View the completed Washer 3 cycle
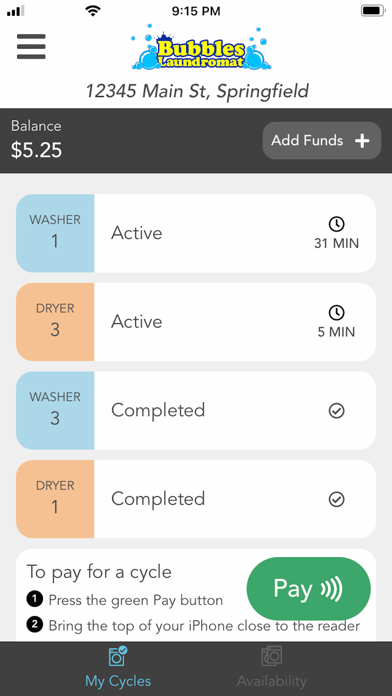Image resolution: width=392 pixels, height=696 pixels. (196, 411)
